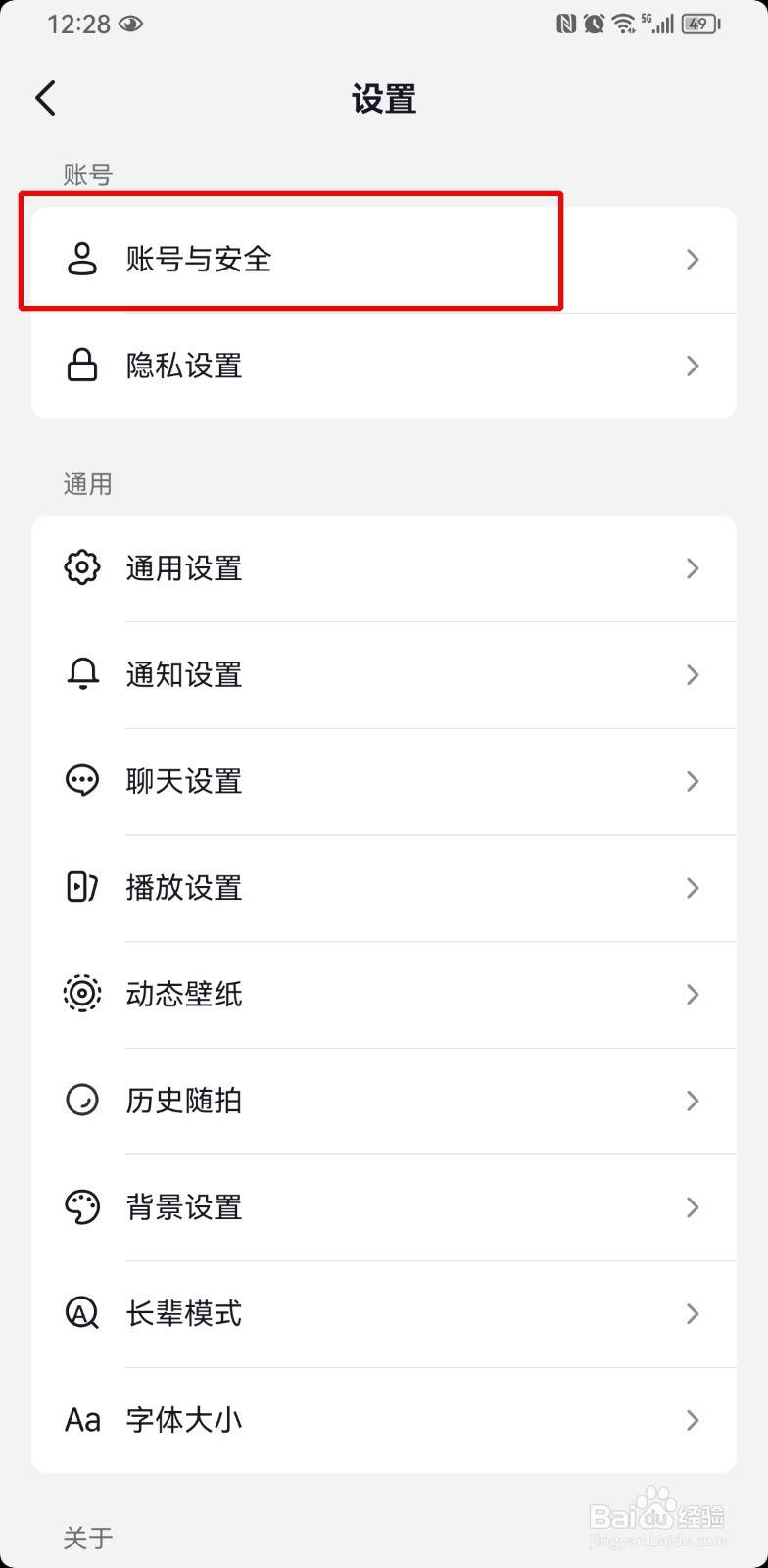Open 账号与安全 settings

[x=384, y=260]
